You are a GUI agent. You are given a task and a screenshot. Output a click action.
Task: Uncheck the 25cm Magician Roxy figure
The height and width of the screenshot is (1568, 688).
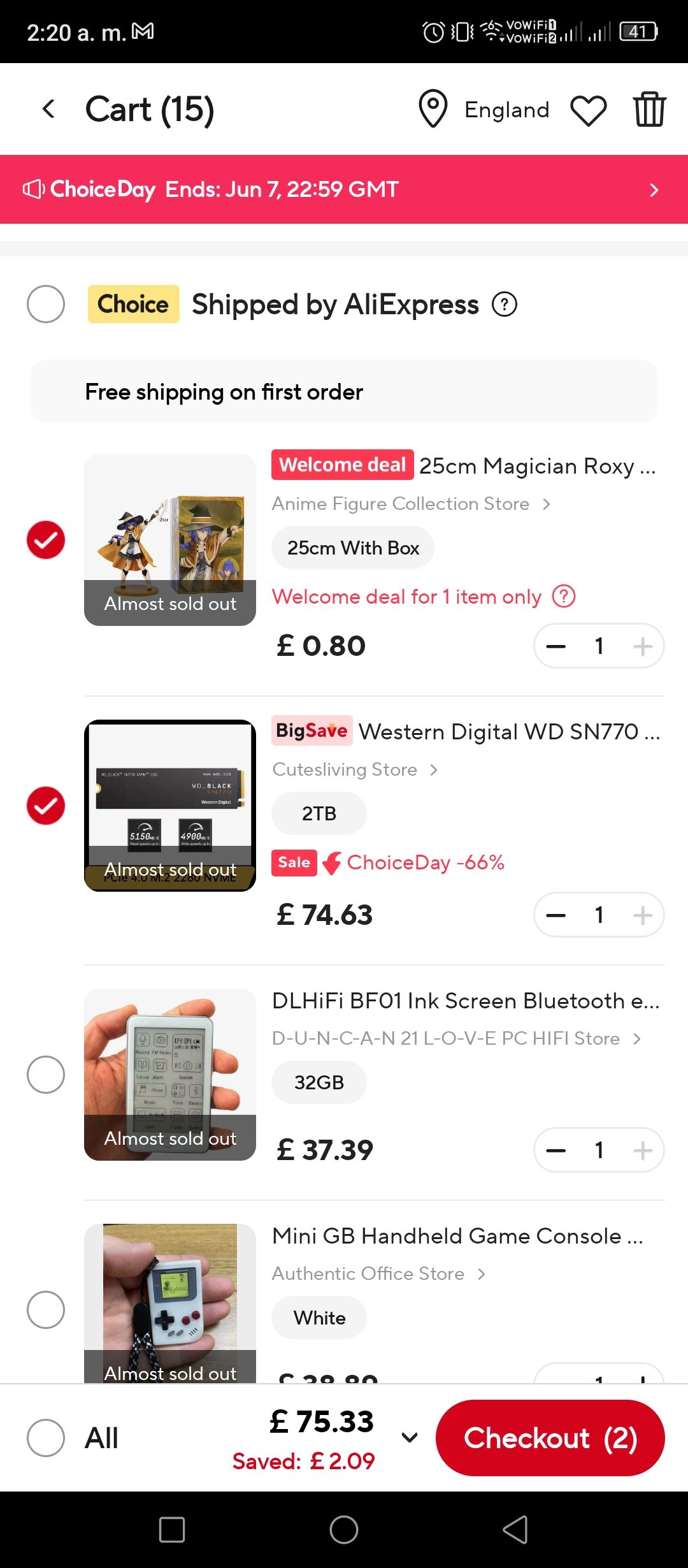click(x=46, y=540)
